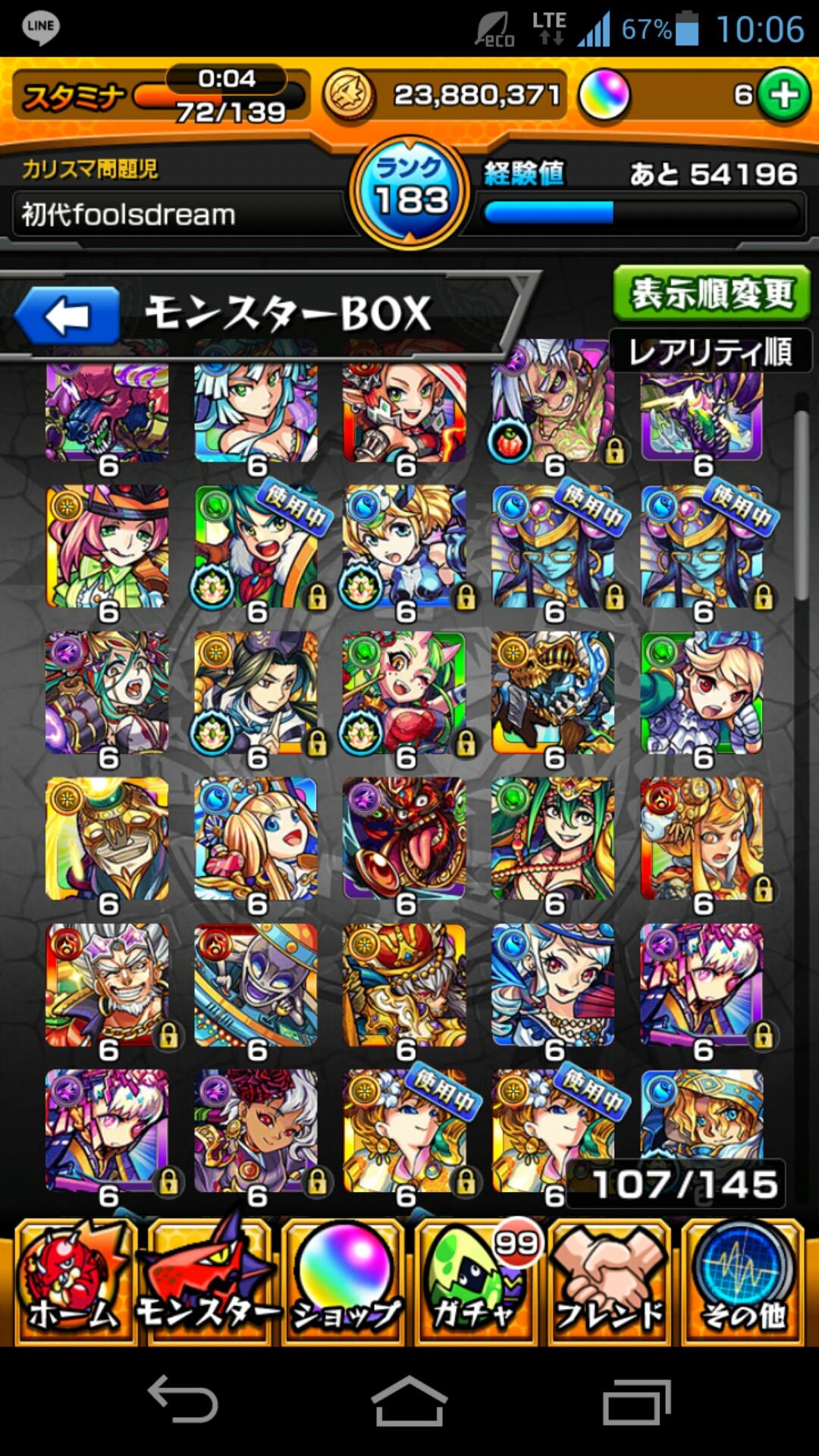Add orbs with the green plus button

point(783,96)
